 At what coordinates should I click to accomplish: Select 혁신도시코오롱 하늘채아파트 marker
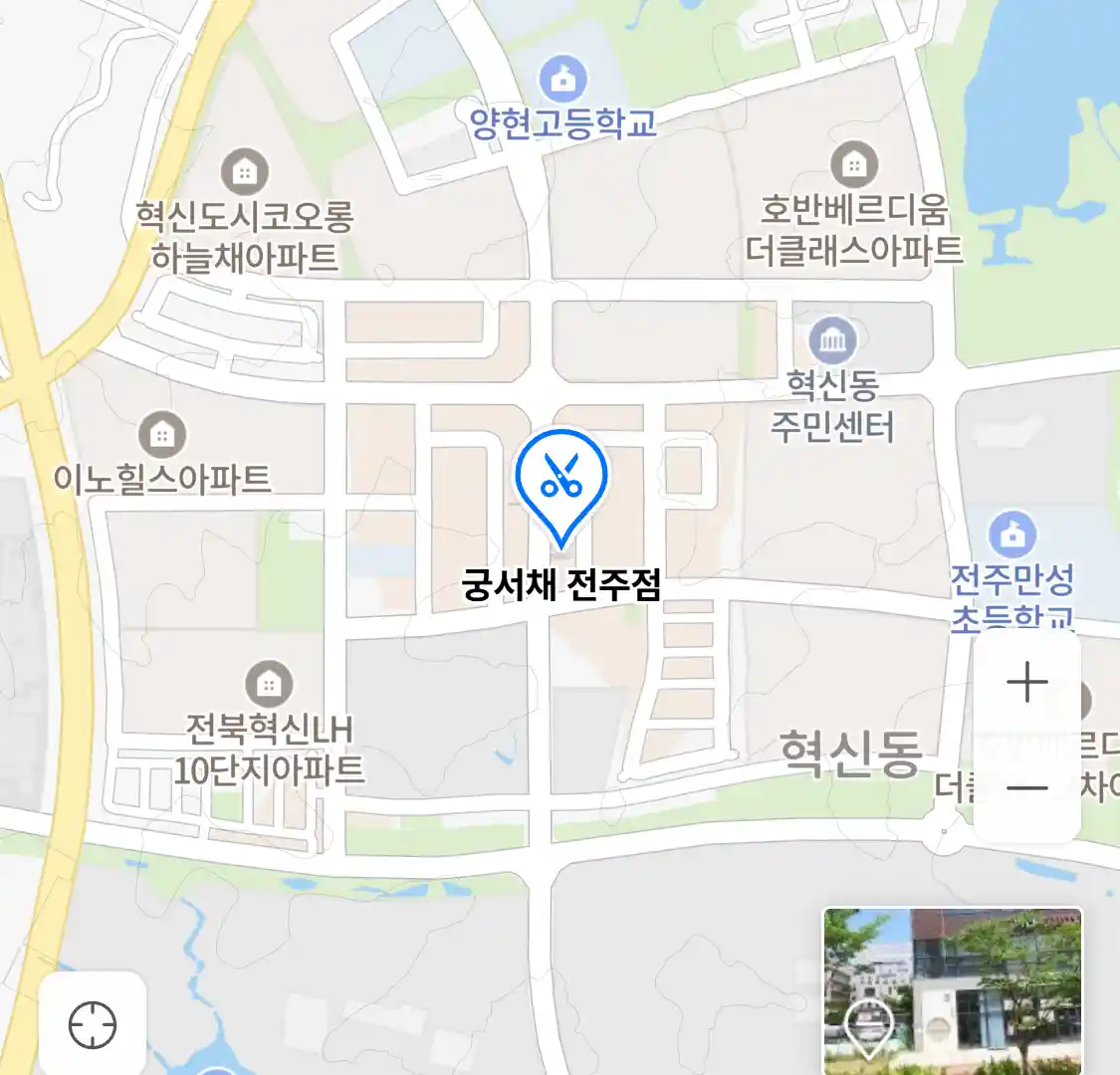click(x=244, y=172)
